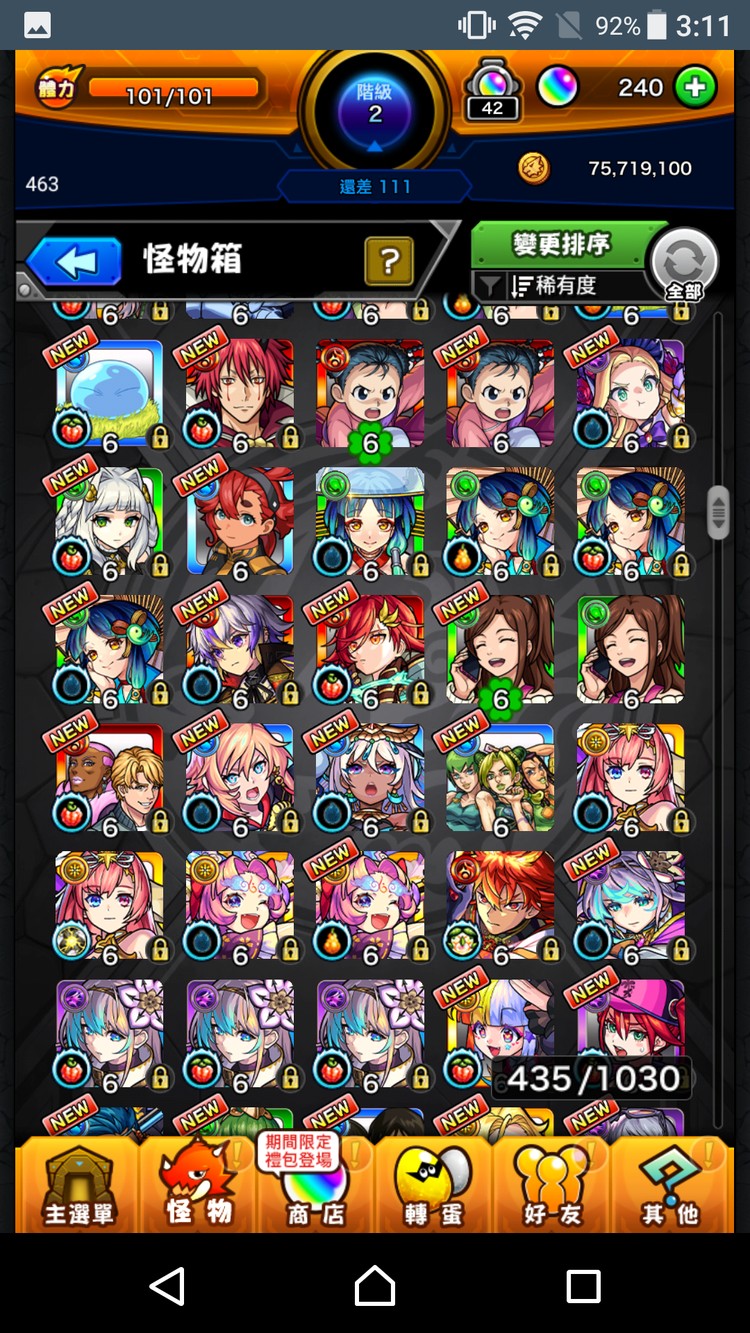This screenshot has width=750, height=1333.
Task: Add orbs with the green plus button
Action: pos(694,88)
